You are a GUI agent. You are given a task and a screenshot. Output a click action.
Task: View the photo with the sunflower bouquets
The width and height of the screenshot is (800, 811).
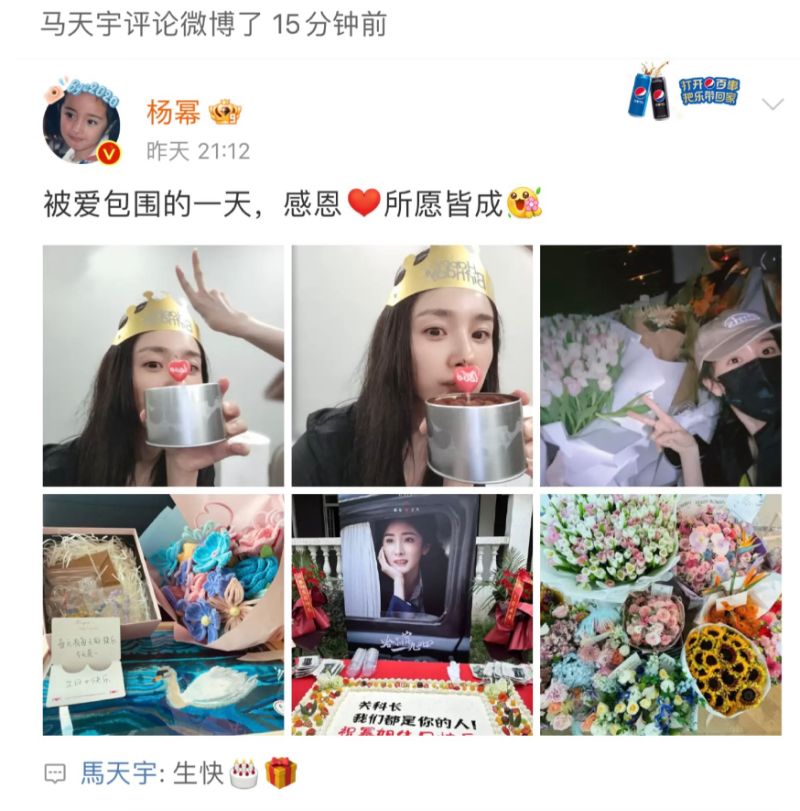point(661,614)
